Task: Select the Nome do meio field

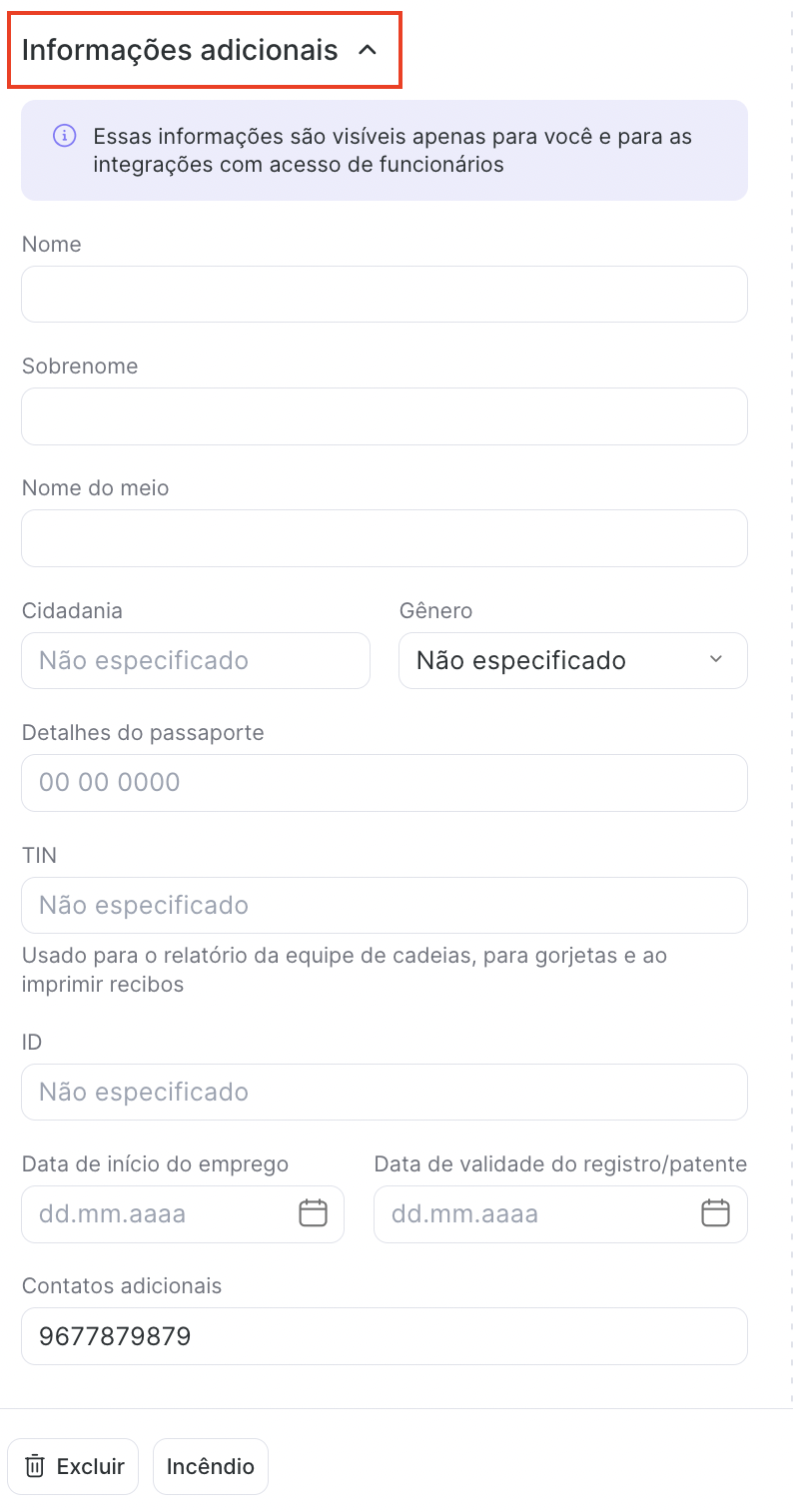Action: point(385,538)
